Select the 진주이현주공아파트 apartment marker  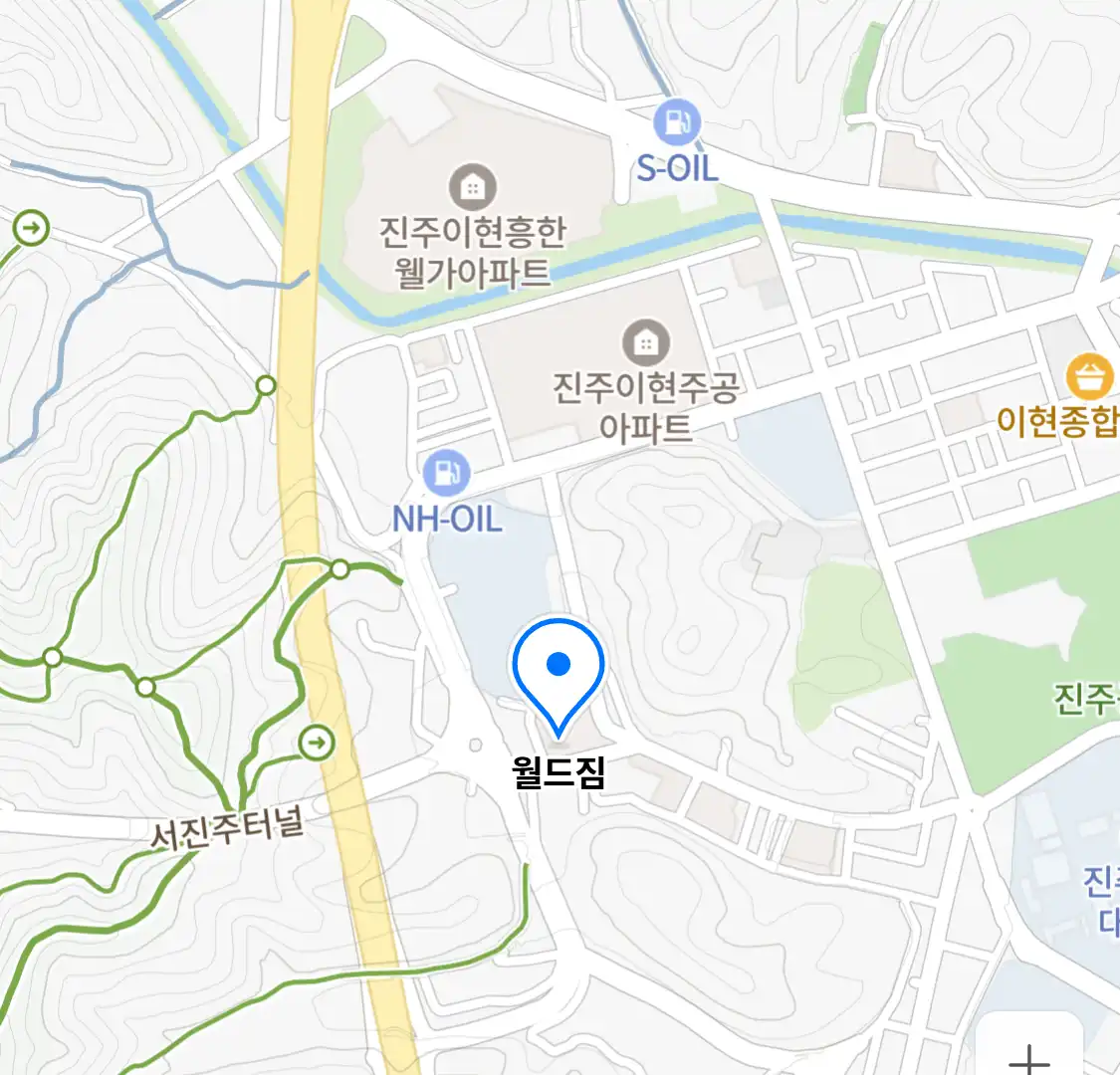coord(646,343)
